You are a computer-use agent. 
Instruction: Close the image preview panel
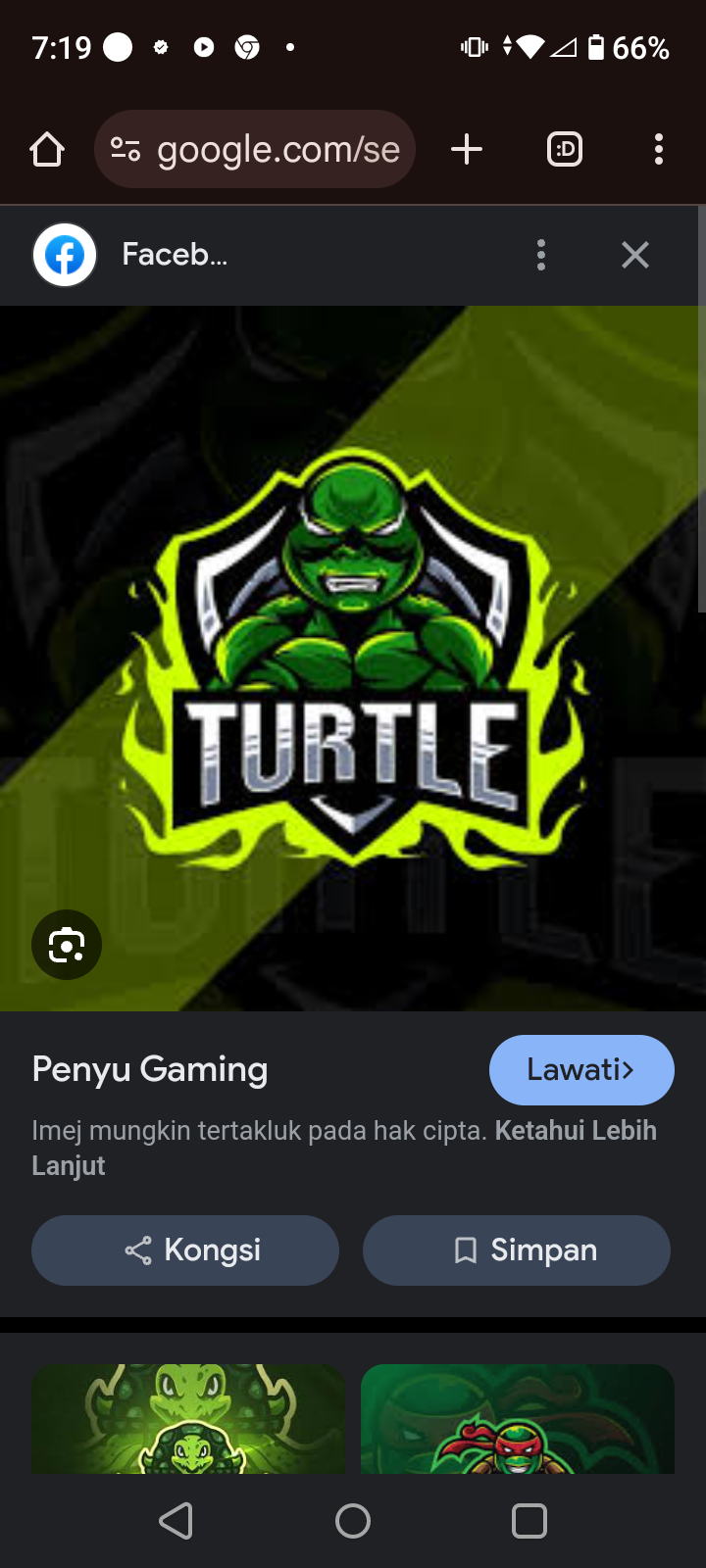pos(635,255)
